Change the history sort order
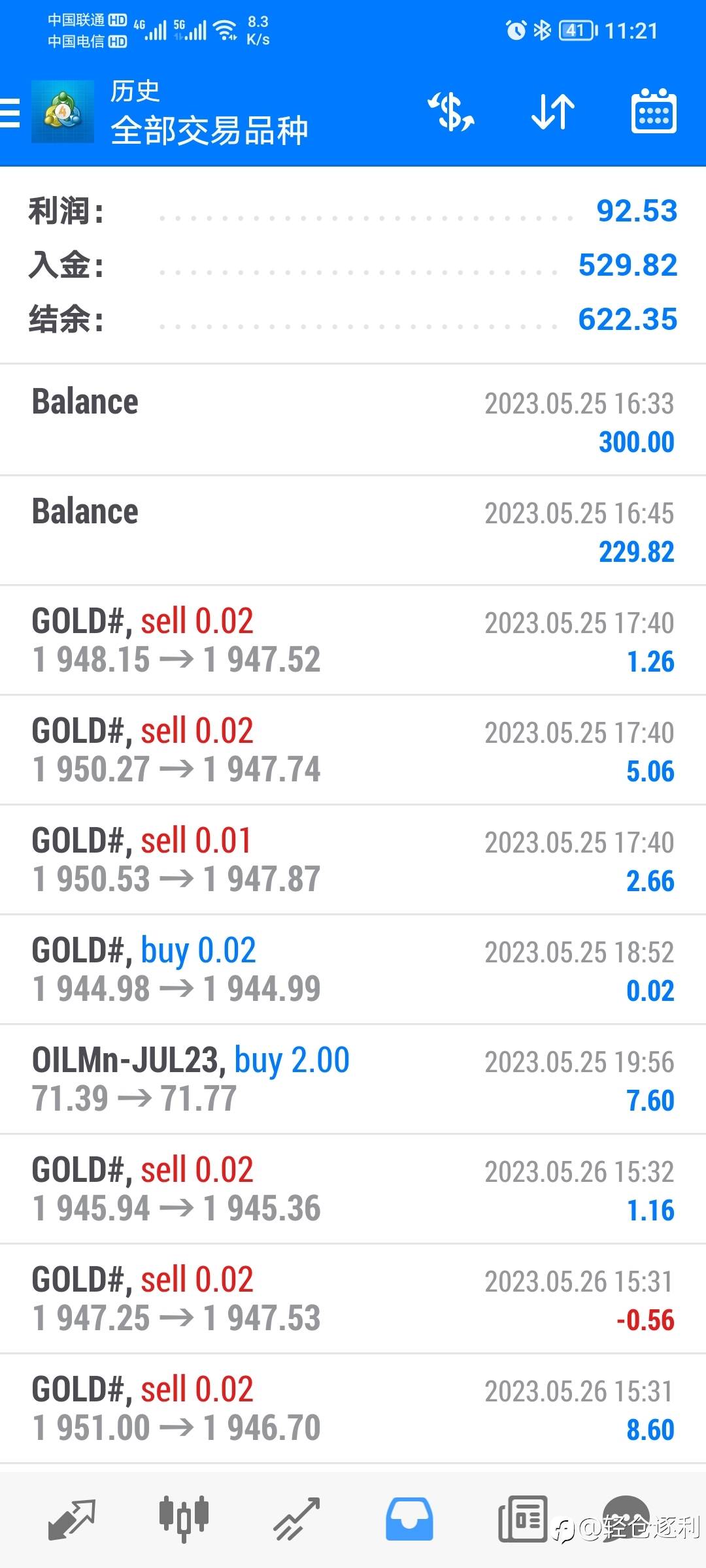This screenshot has height=1568, width=706. (552, 112)
